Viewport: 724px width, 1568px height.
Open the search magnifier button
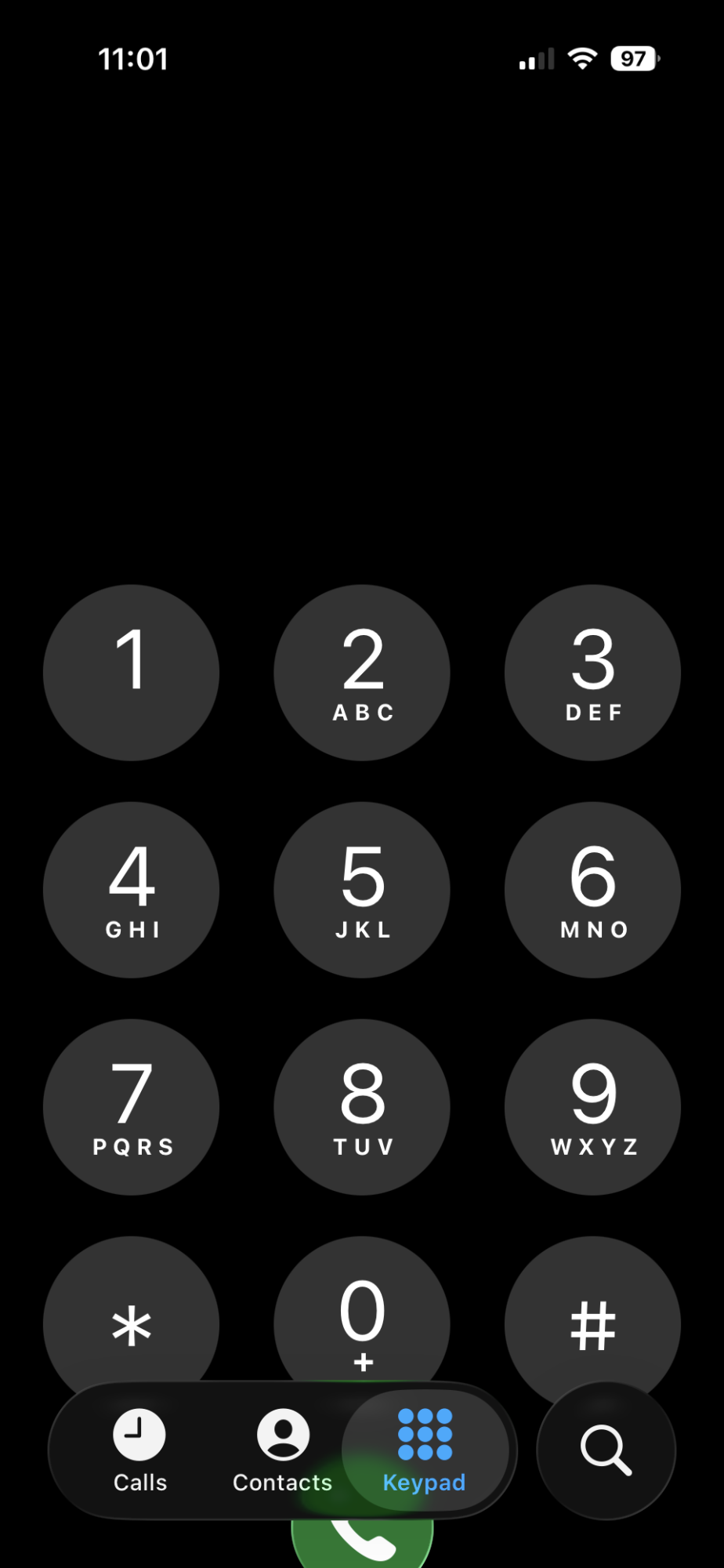click(x=606, y=1450)
